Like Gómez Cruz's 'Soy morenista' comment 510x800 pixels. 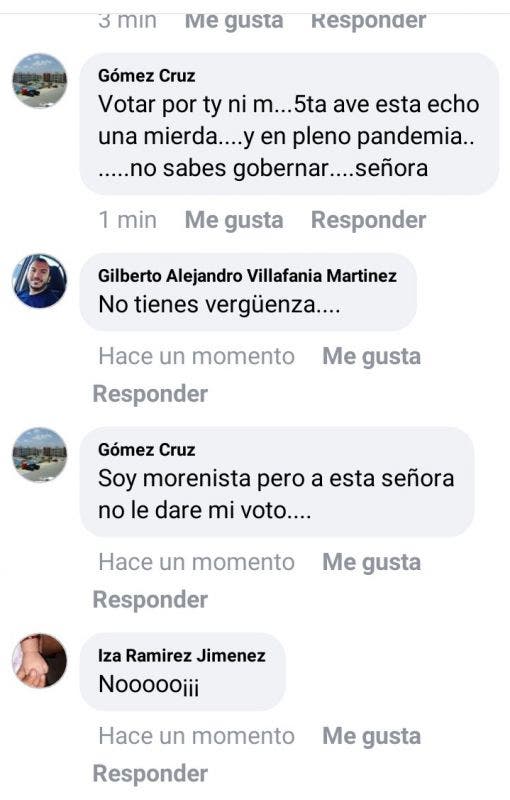(371, 562)
